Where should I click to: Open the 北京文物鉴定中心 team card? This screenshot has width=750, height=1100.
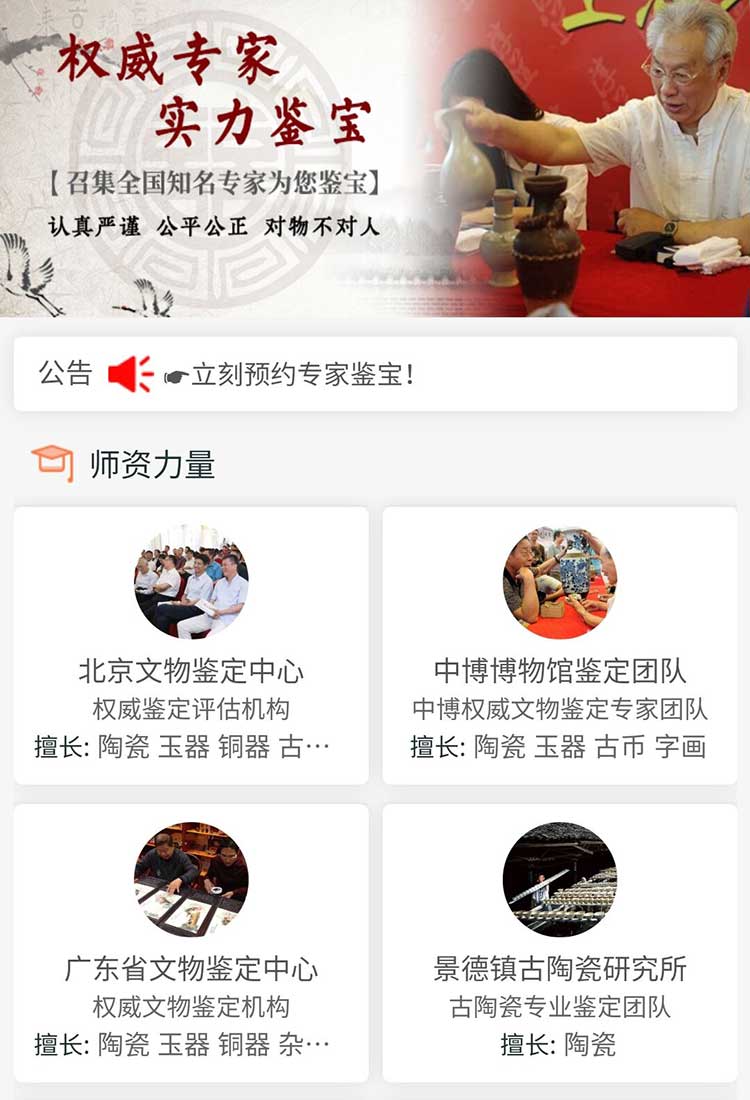click(191, 640)
